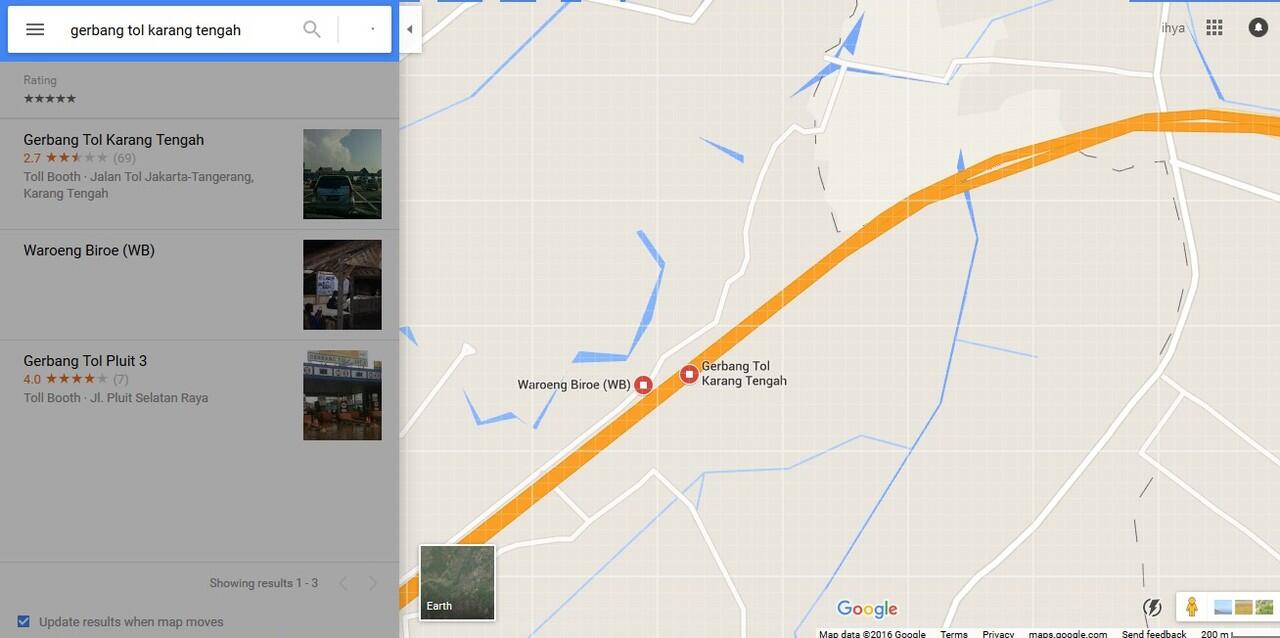Tap the search magnifier icon
This screenshot has width=1280, height=638.
point(312,30)
